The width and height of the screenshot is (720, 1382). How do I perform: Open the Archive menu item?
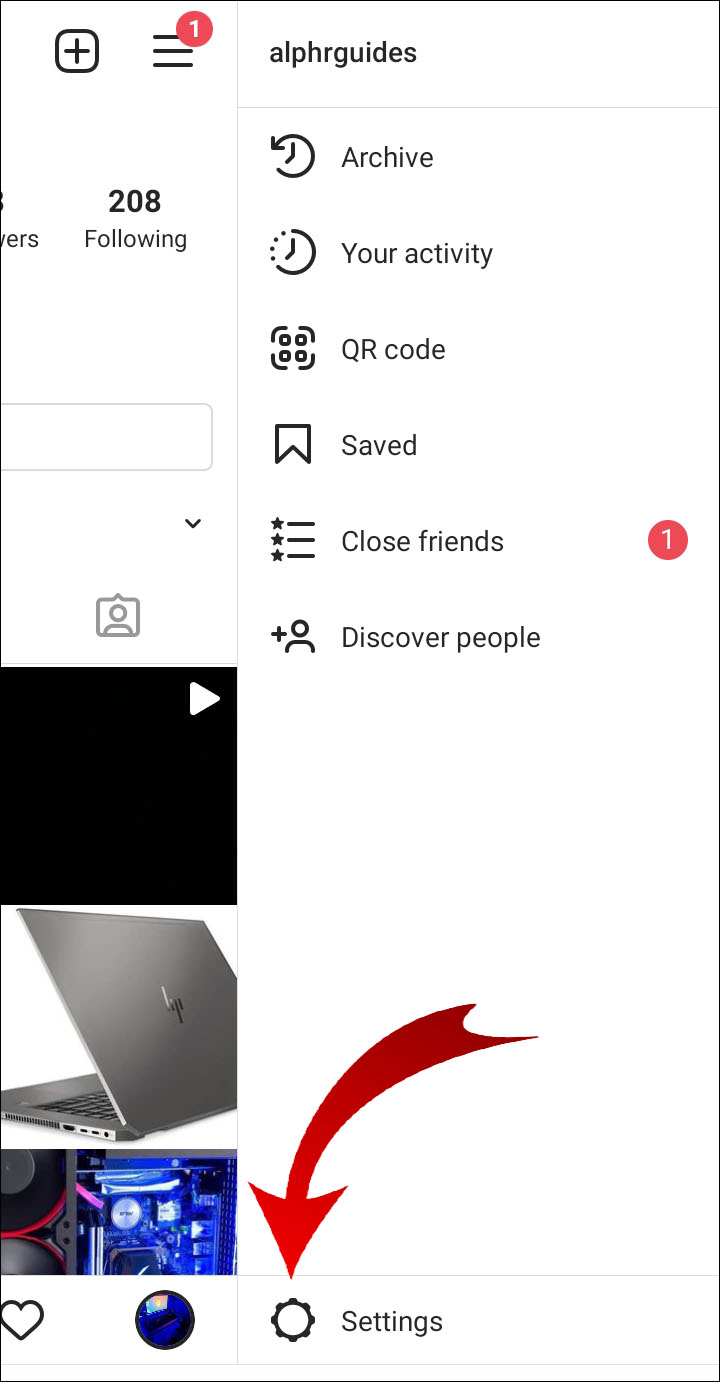coord(387,158)
